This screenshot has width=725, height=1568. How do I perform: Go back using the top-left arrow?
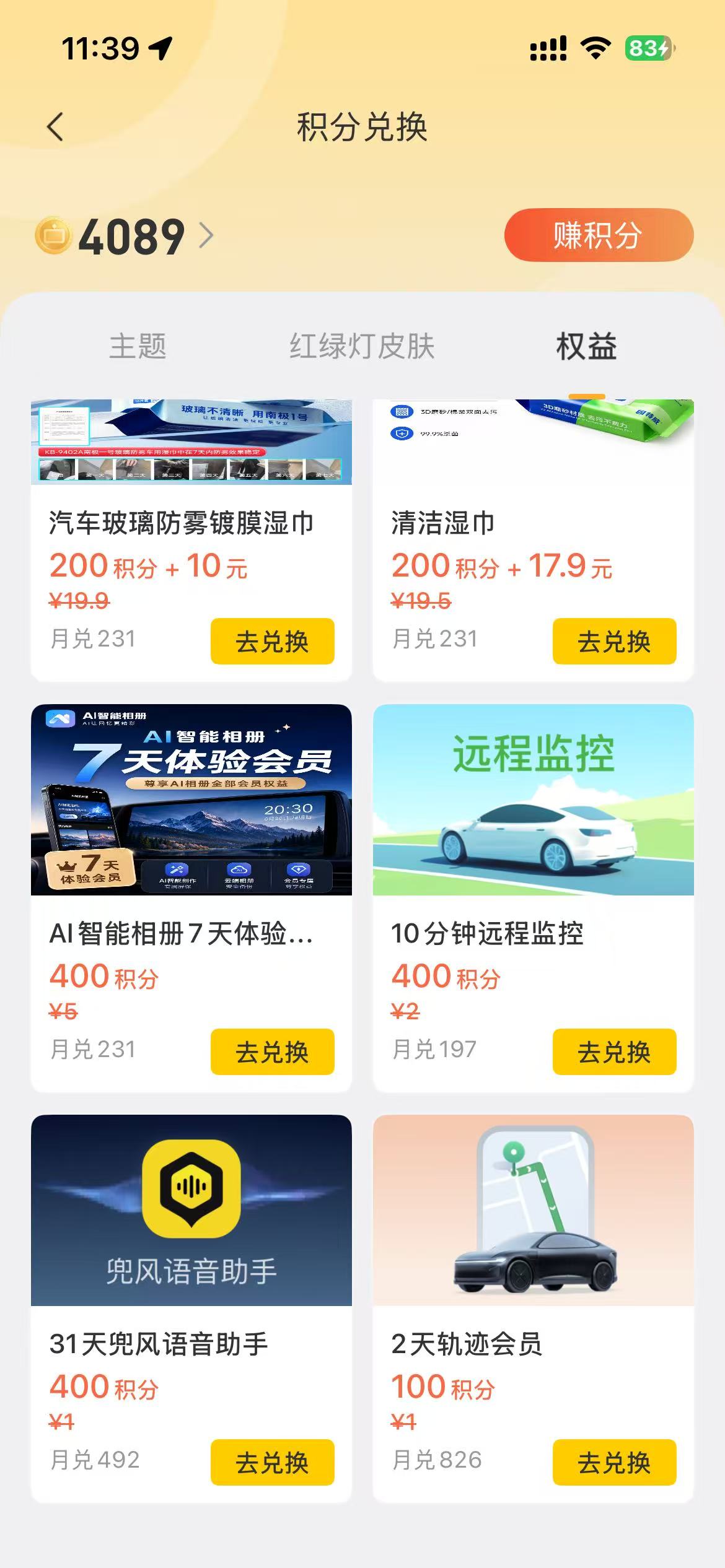pos(55,127)
